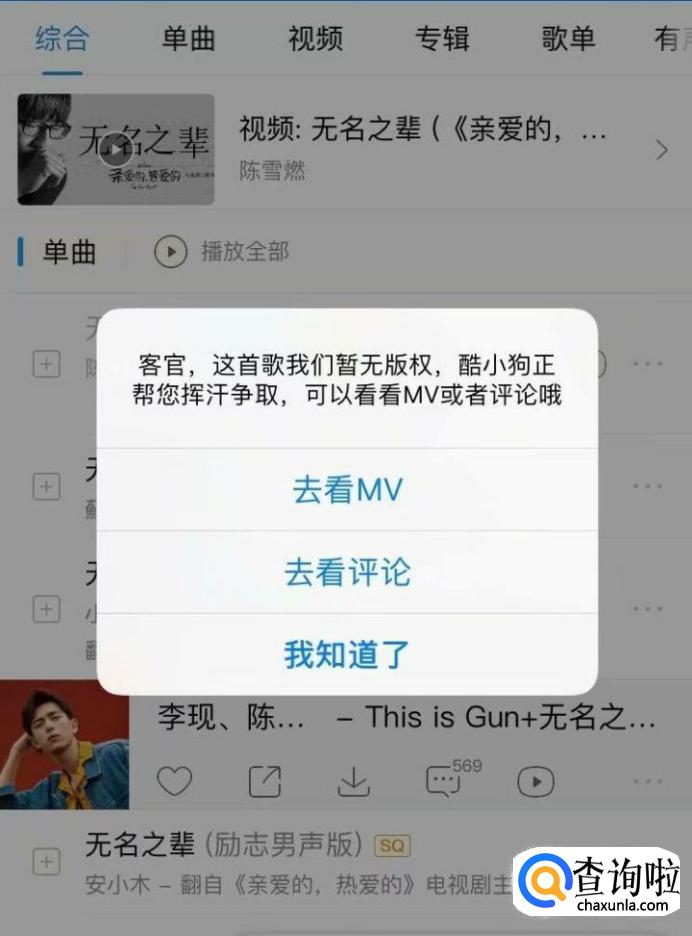Image resolution: width=692 pixels, height=936 pixels.
Task: Download the This is Gun+无名之辈 song
Action: 353,781
